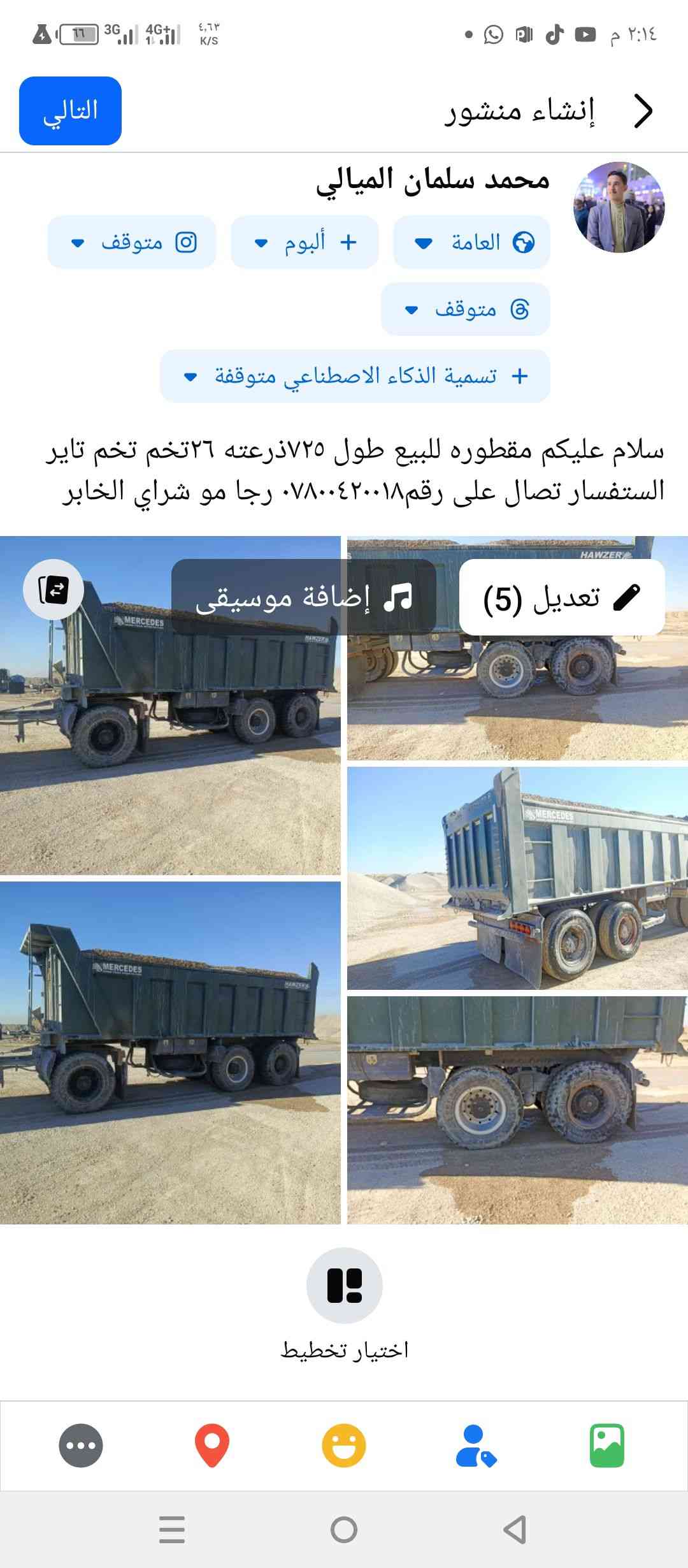The height and width of the screenshot is (1568, 688).
Task: Expand the تسمية الذكاء الاصطناعي label option
Action: click(355, 376)
